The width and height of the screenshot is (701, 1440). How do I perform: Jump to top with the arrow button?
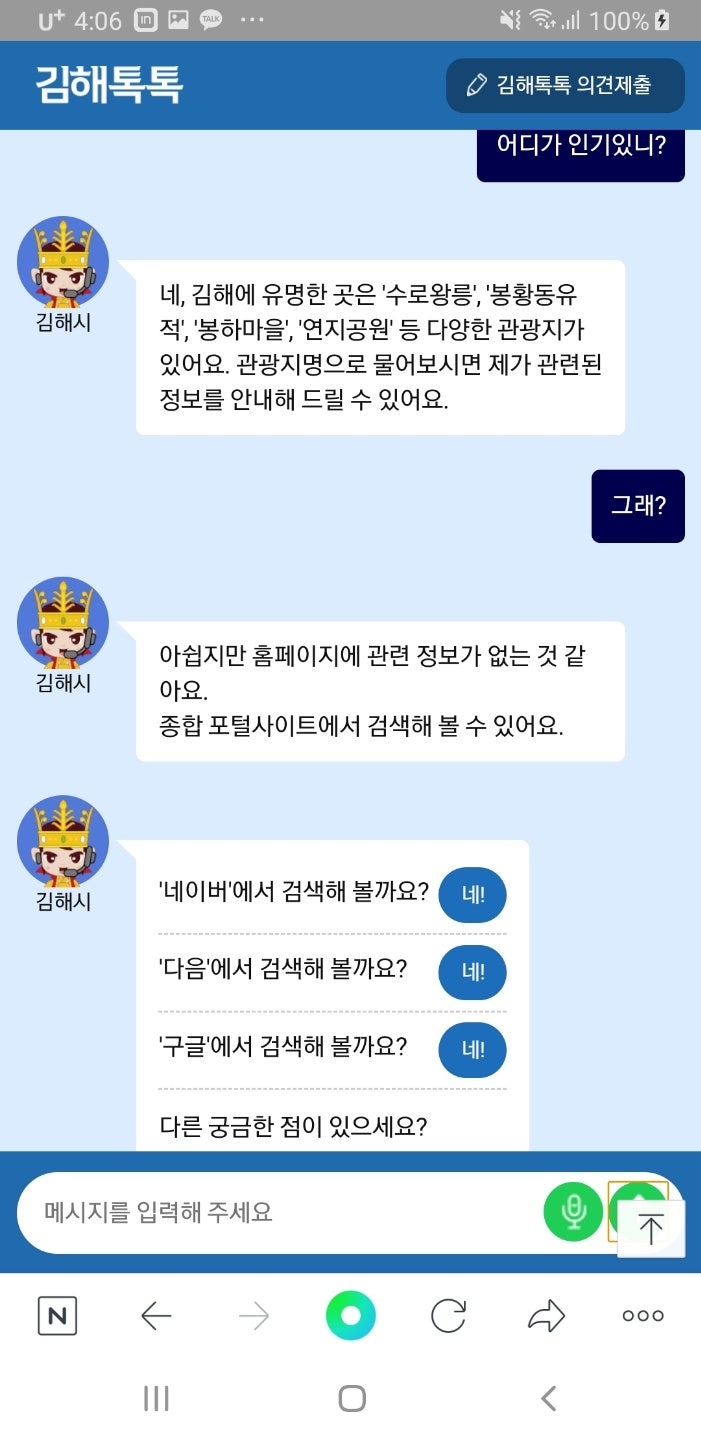[651, 1229]
